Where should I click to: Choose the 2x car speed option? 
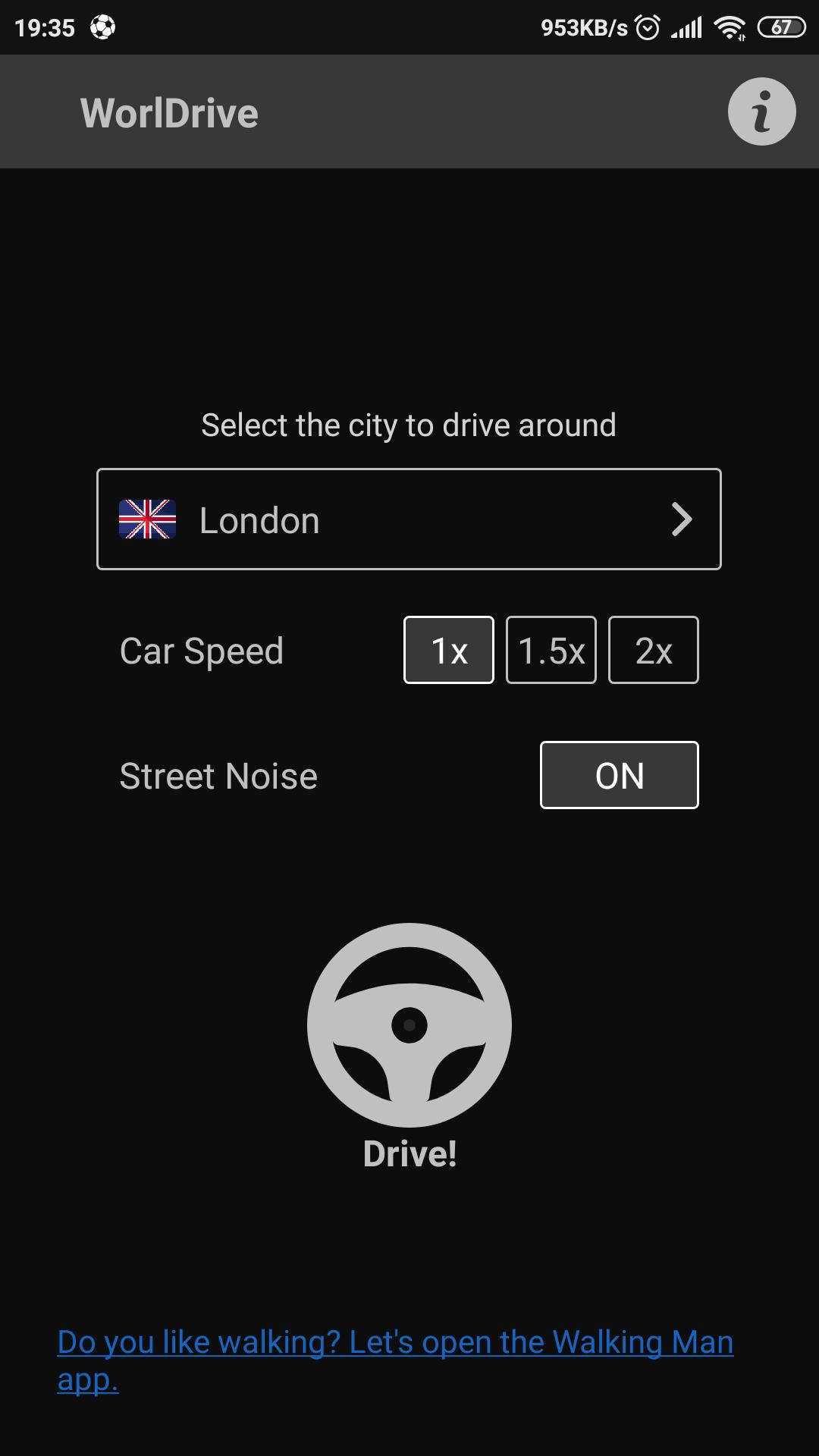pos(653,650)
